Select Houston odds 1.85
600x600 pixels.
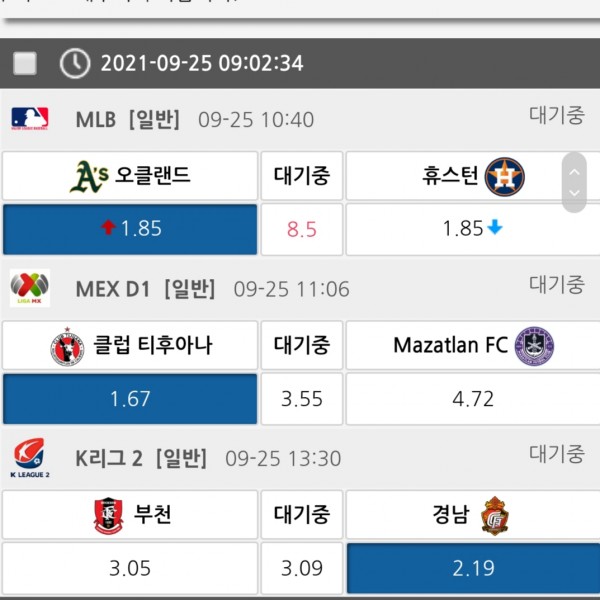point(472,229)
